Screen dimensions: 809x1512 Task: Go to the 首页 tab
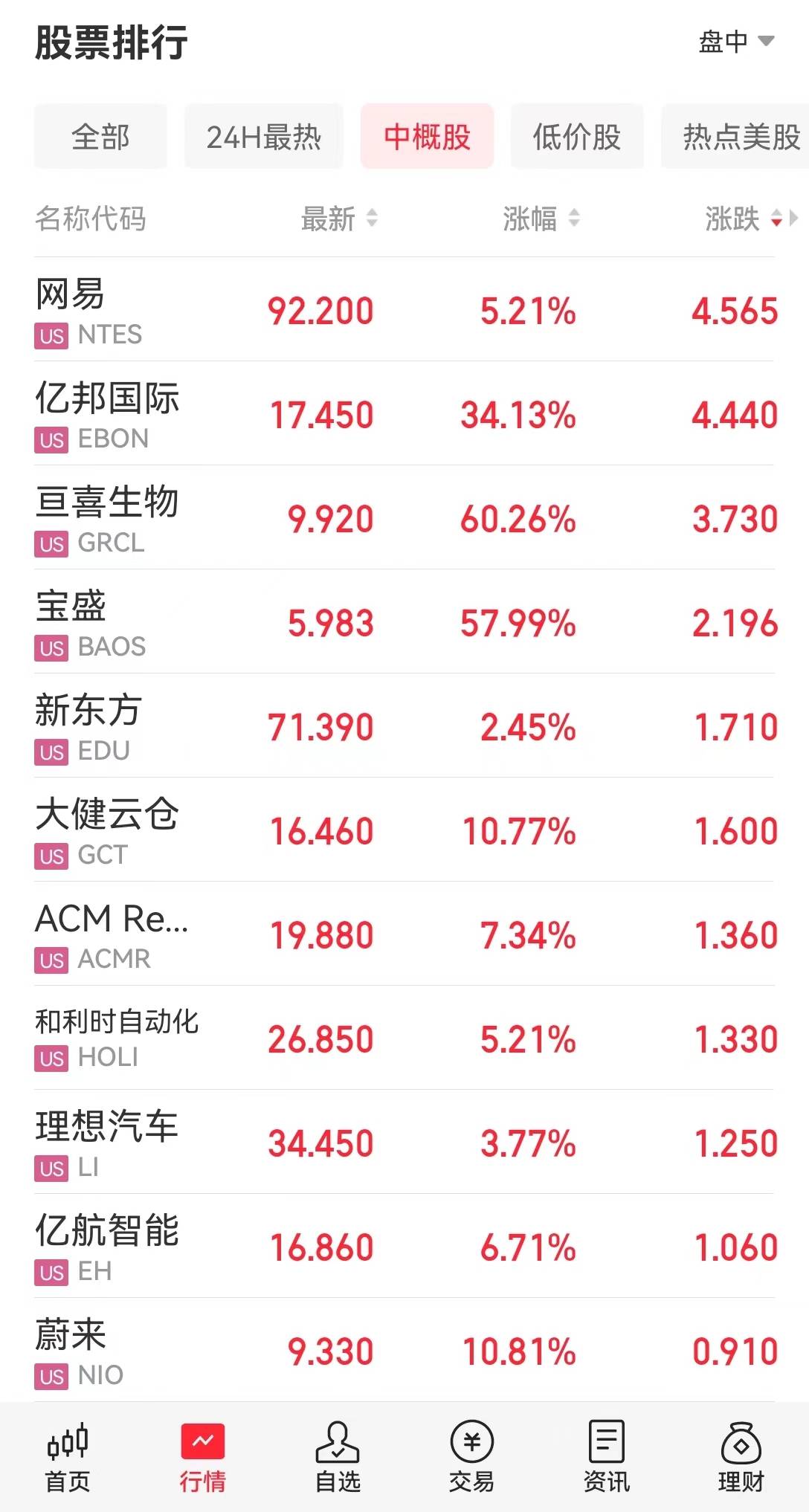tap(68, 1457)
